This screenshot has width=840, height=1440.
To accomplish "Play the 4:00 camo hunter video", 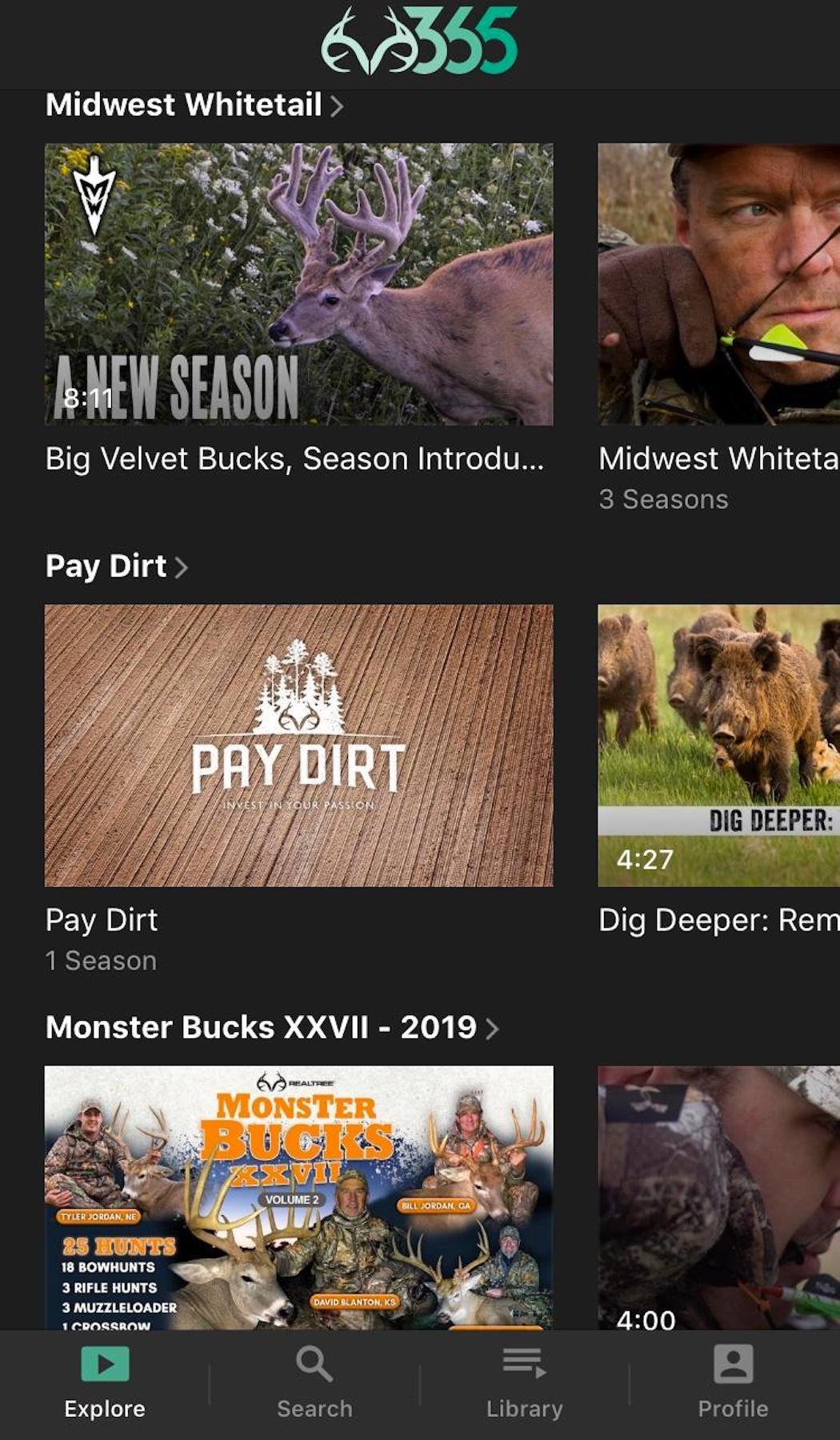I will point(718,1196).
